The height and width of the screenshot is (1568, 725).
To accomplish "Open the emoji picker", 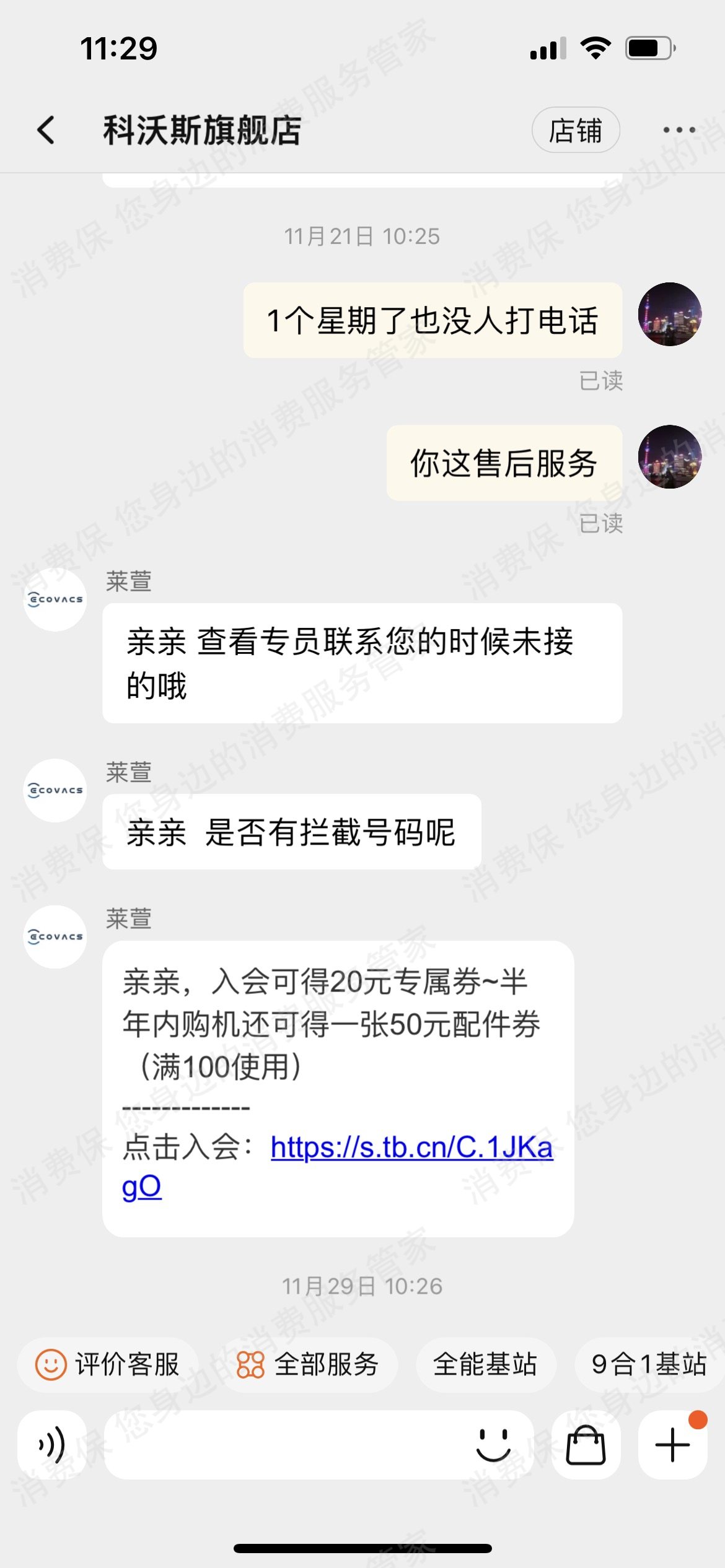I will [x=493, y=1445].
